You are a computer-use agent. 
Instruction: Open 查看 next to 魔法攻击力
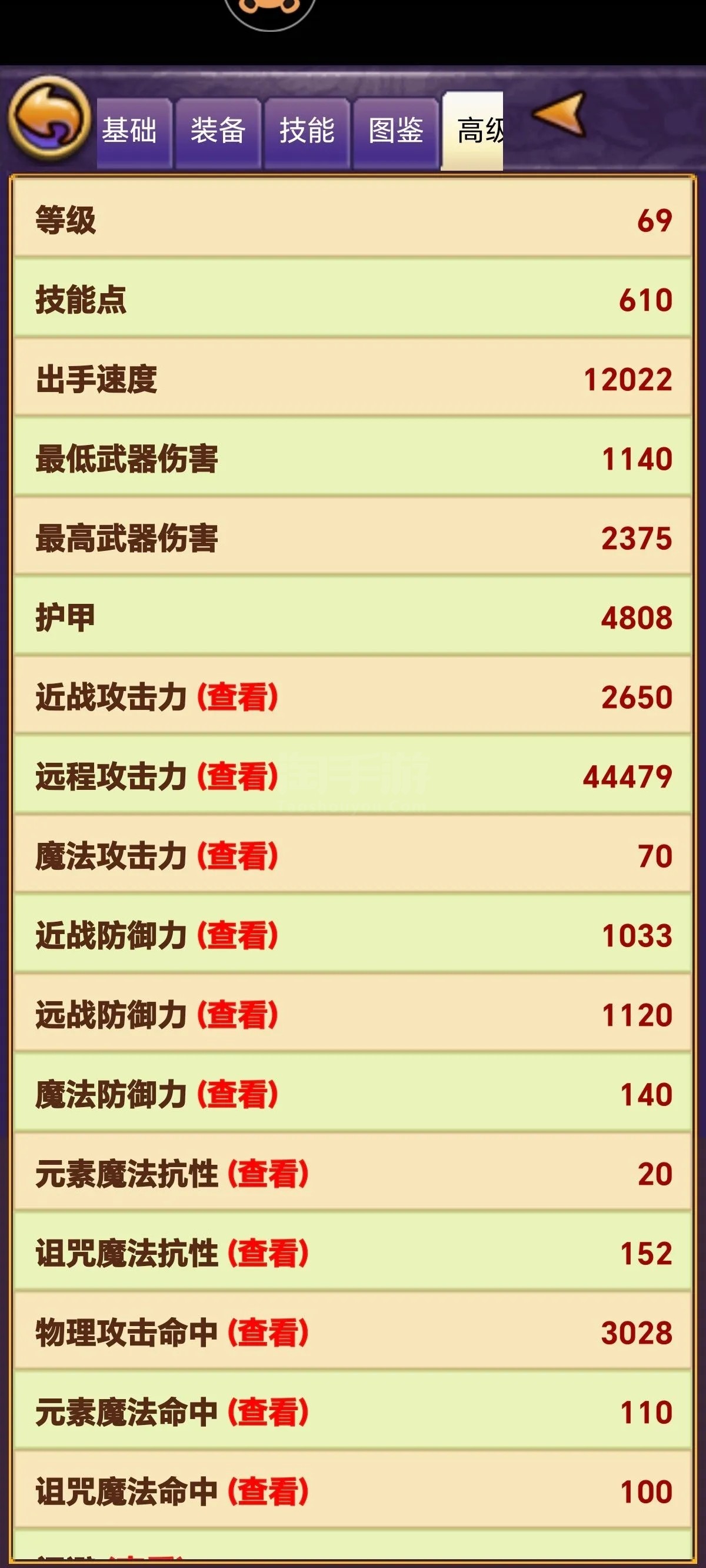click(x=237, y=856)
